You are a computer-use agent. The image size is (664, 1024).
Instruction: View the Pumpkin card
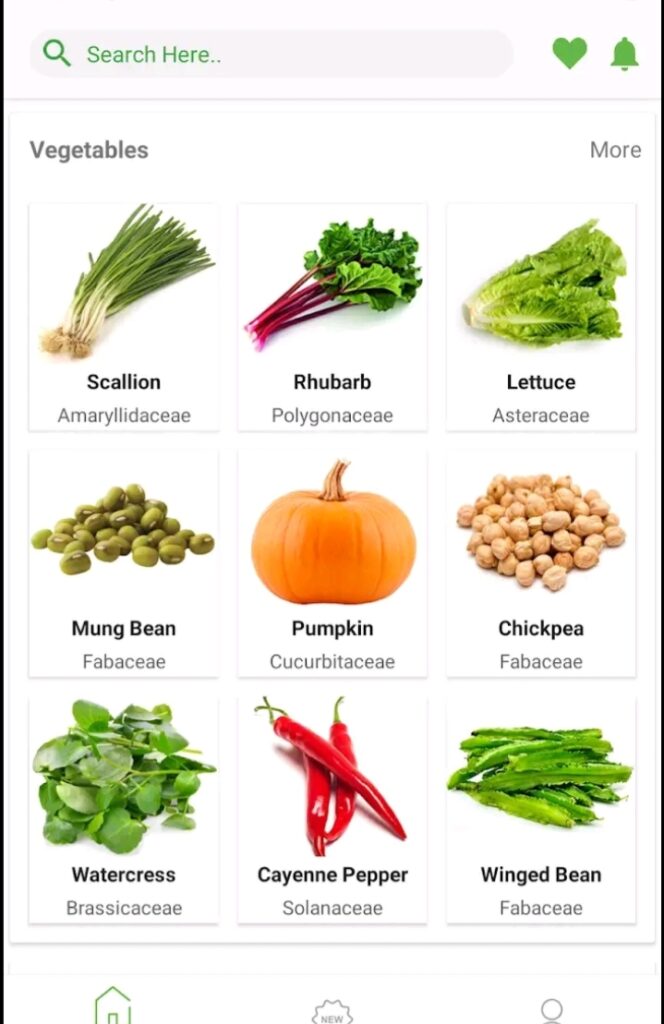click(332, 563)
